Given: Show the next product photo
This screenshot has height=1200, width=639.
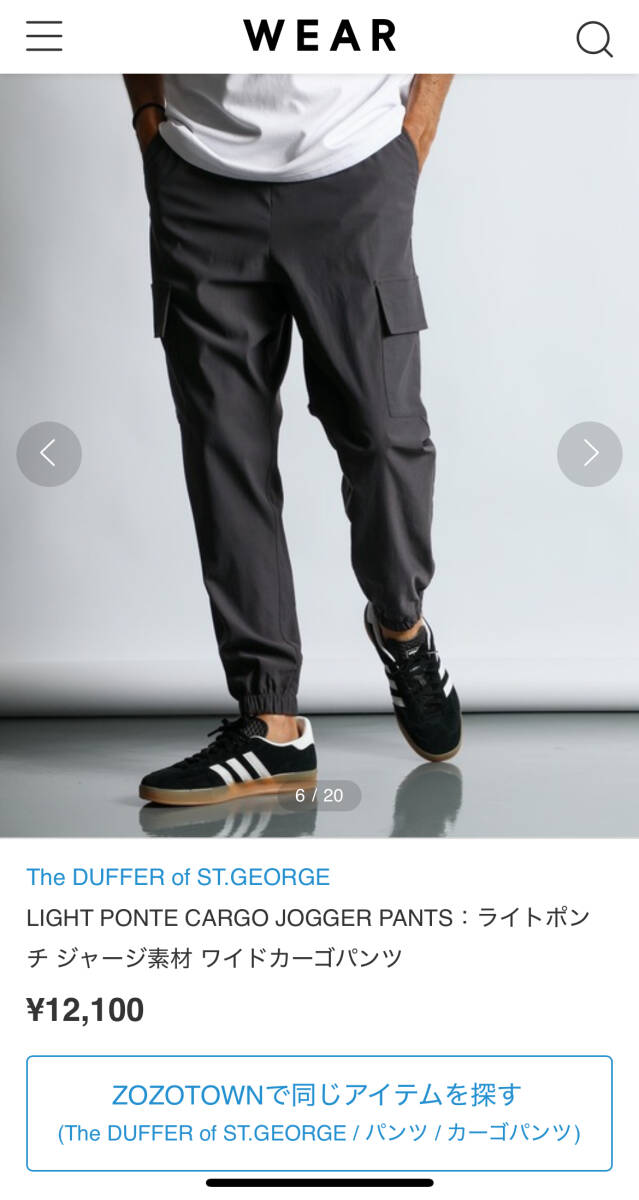Looking at the screenshot, I should click(x=590, y=454).
